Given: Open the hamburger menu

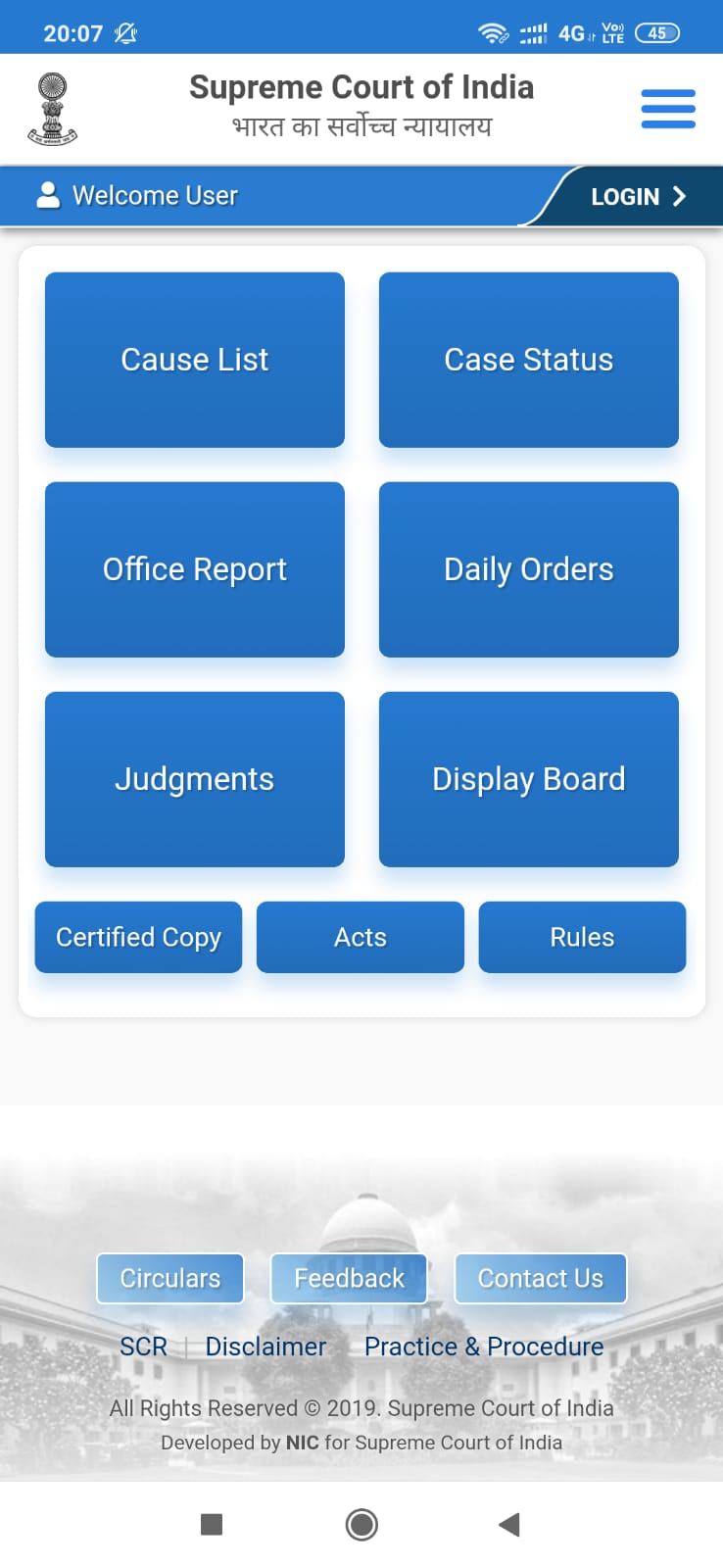Looking at the screenshot, I should [x=668, y=109].
